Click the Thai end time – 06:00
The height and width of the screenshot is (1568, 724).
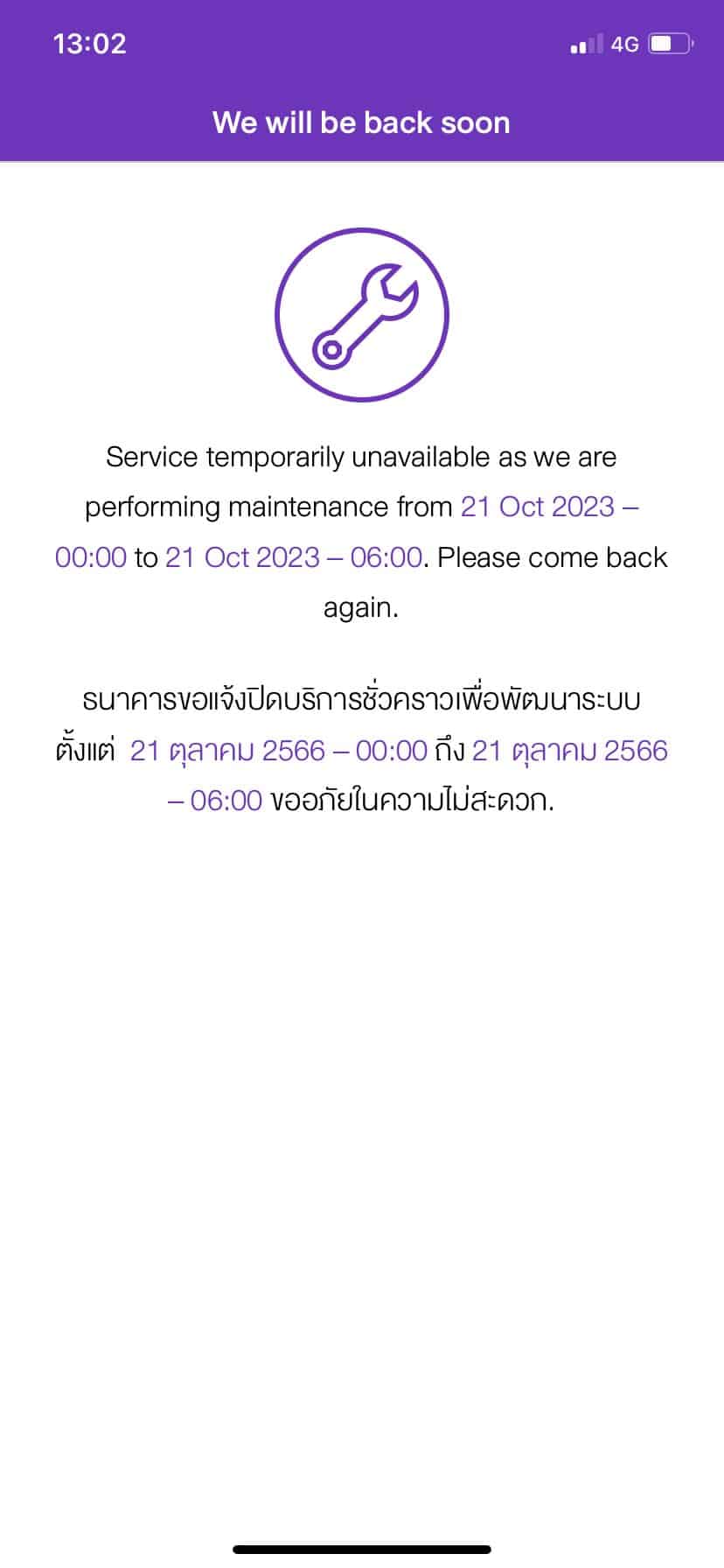(213, 799)
